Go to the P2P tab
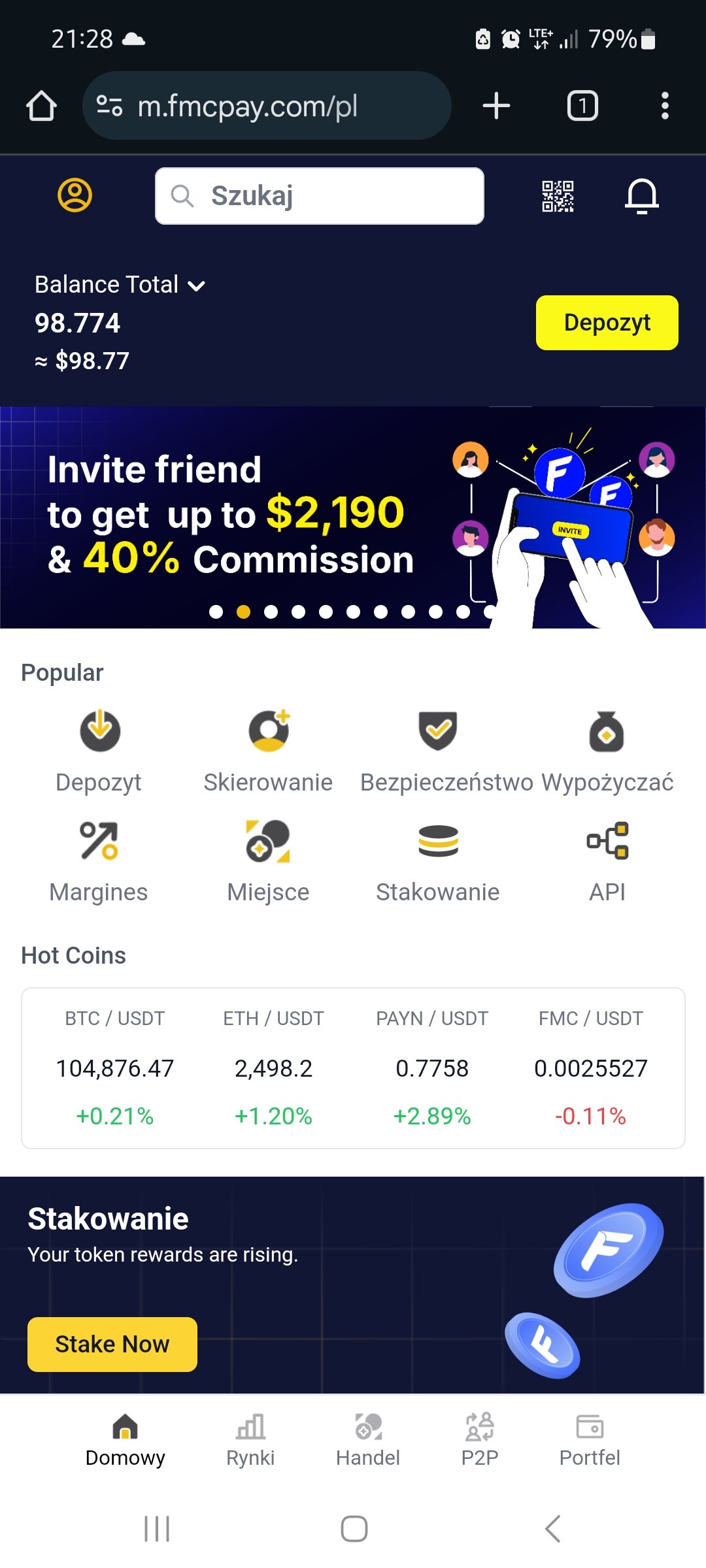706x1568 pixels. point(480,1440)
